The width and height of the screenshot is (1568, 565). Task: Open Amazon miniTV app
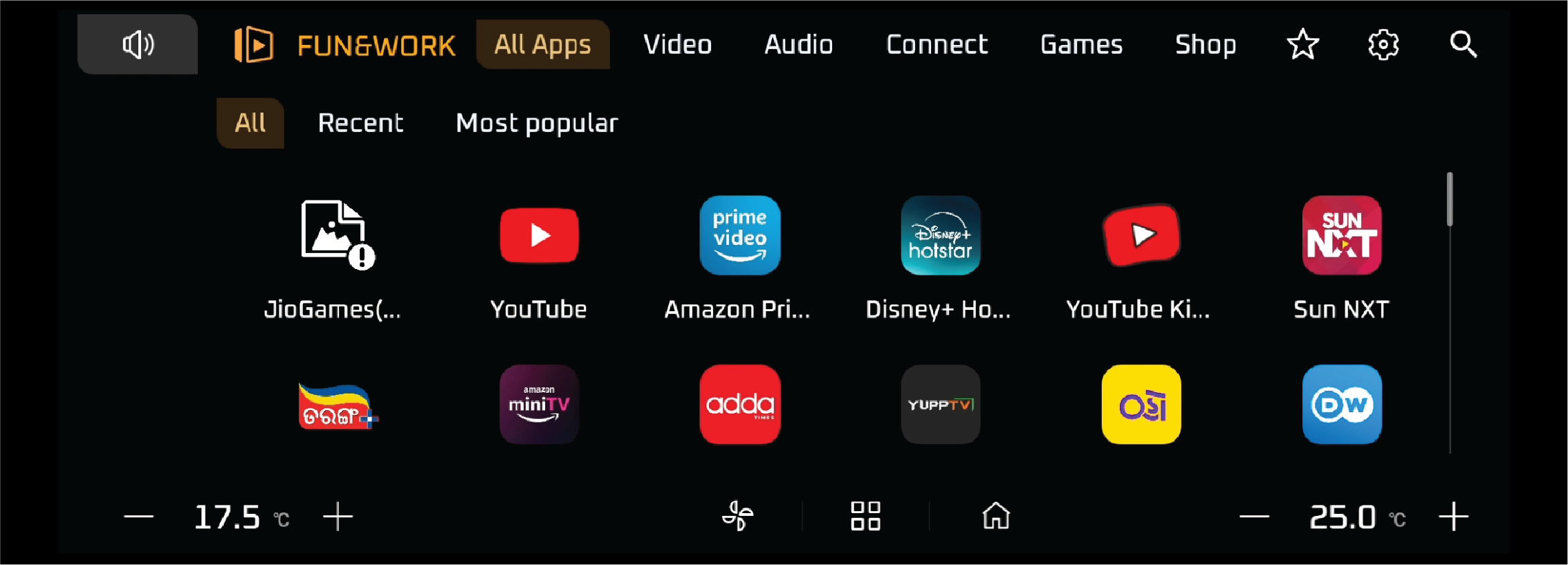click(x=539, y=405)
